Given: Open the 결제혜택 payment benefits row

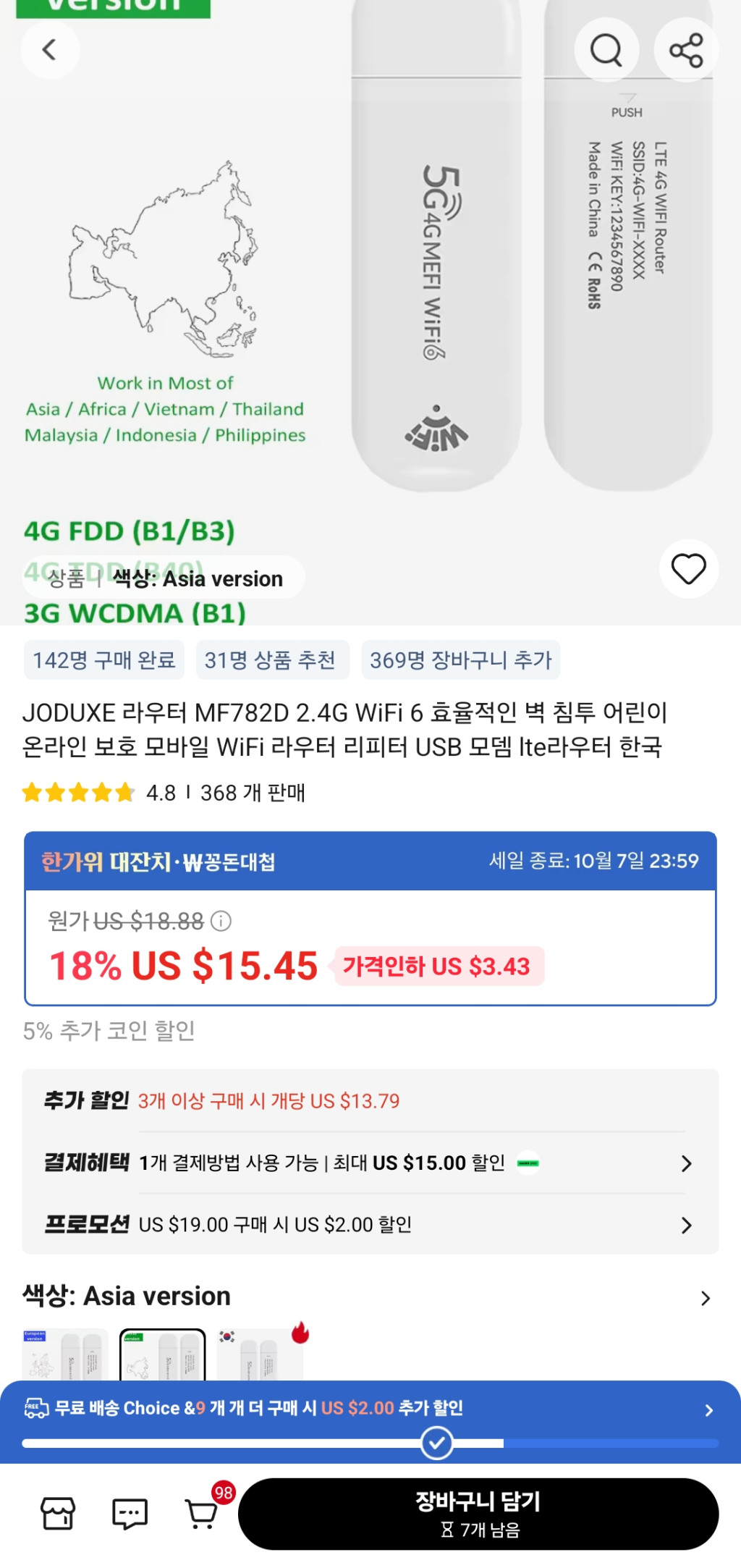Looking at the screenshot, I should [369, 1163].
